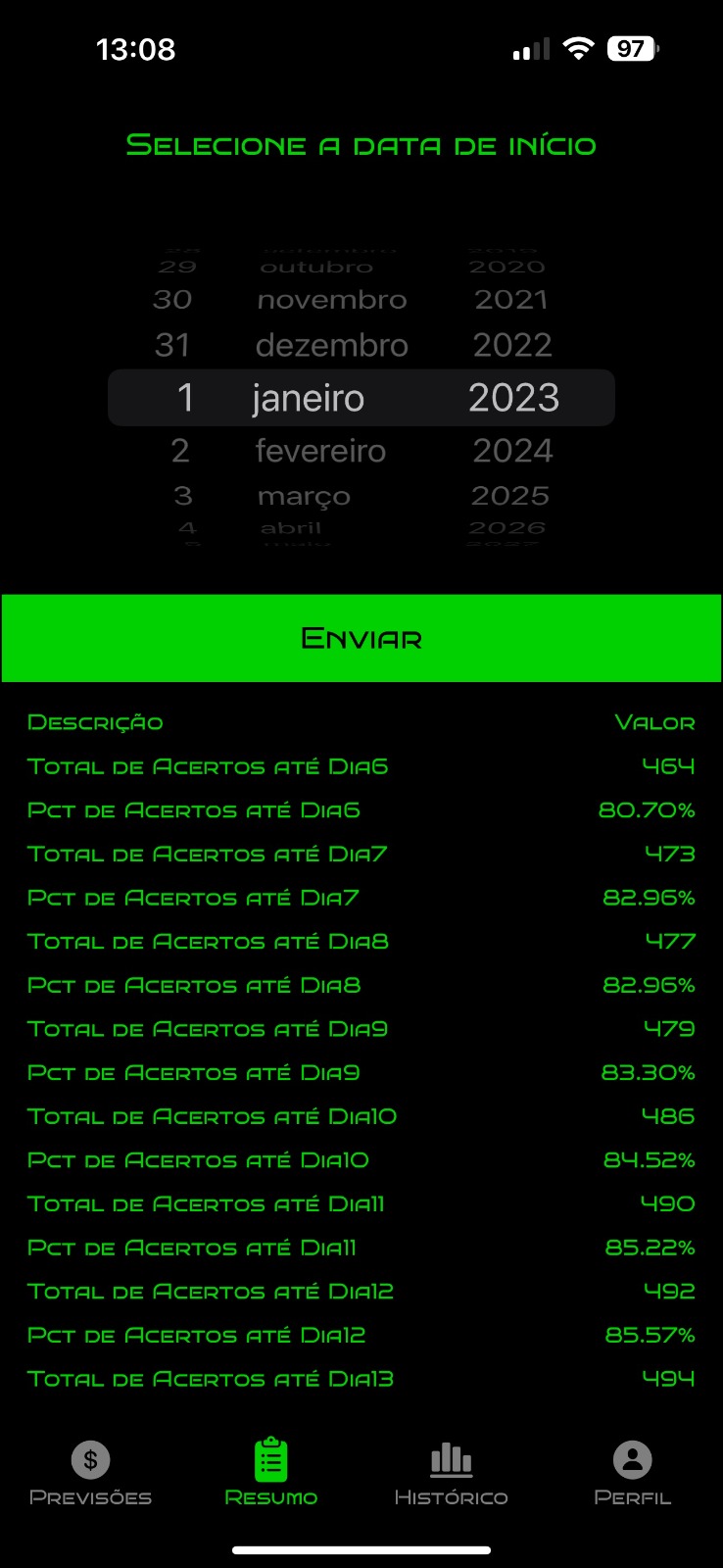This screenshot has width=723, height=1568.
Task: Tap the Enviar button
Action: [361, 638]
